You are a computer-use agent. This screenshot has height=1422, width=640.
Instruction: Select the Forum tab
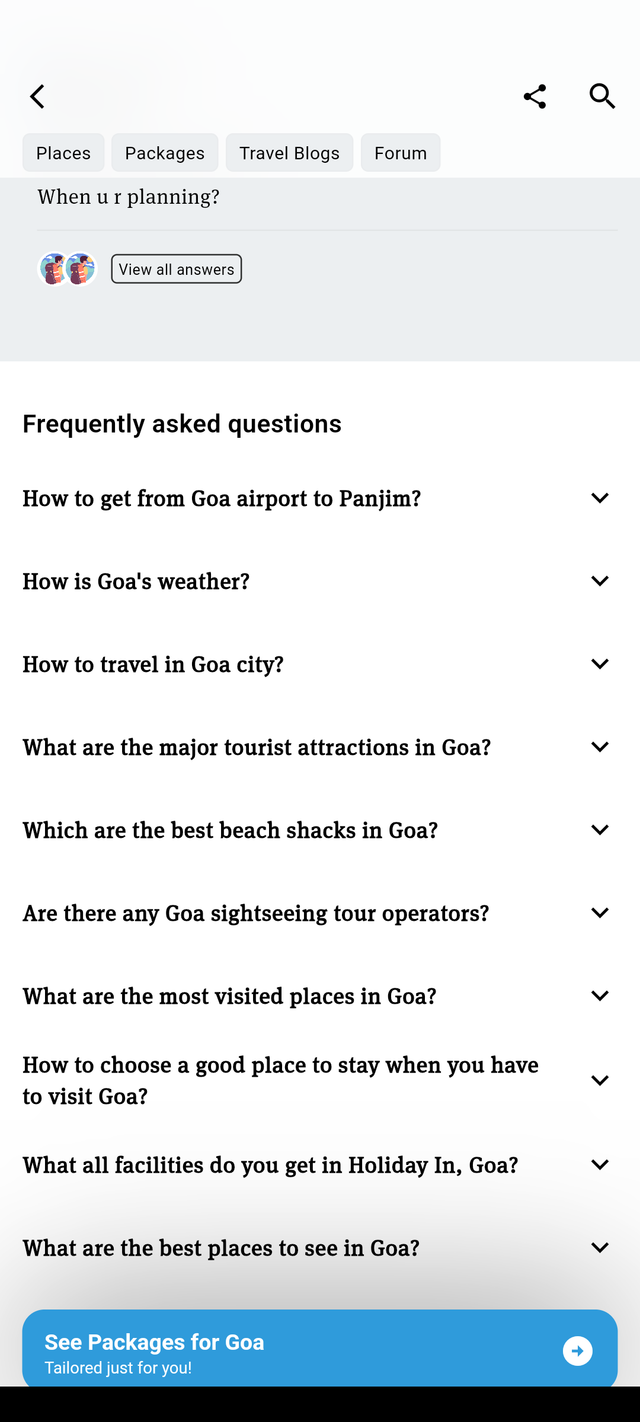(400, 153)
